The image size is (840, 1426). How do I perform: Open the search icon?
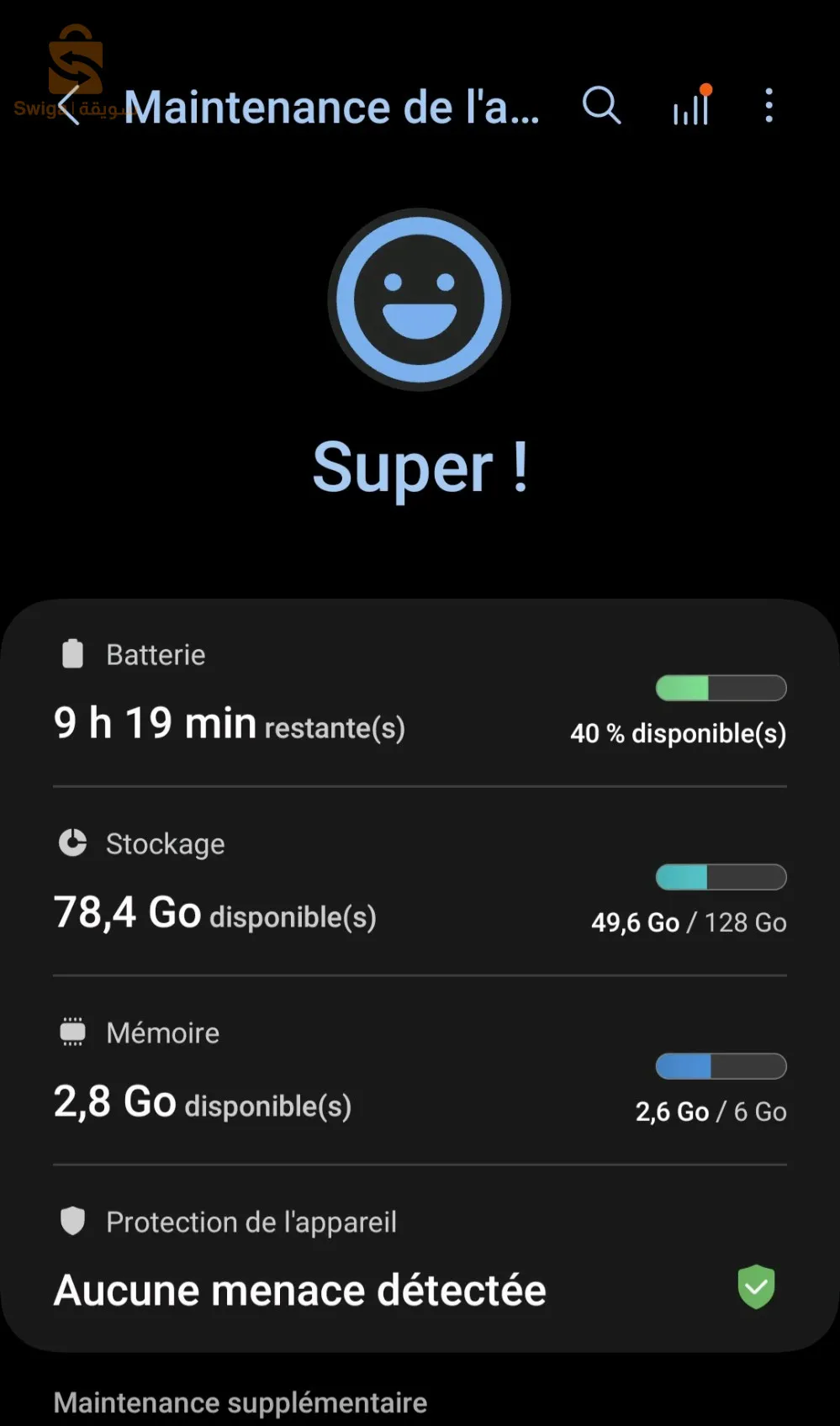pyautogui.click(x=601, y=106)
